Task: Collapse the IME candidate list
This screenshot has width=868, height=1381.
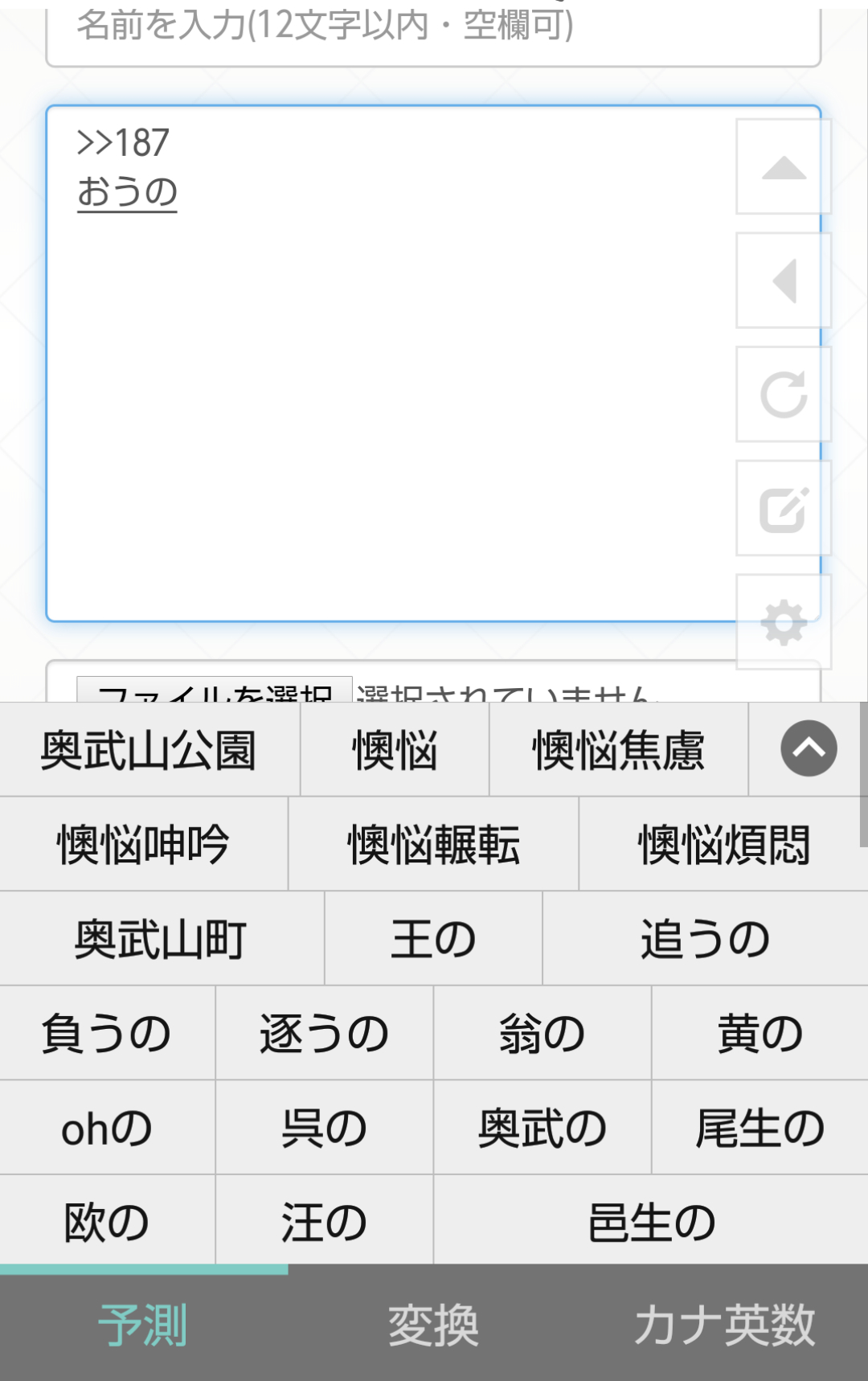Action: (809, 748)
